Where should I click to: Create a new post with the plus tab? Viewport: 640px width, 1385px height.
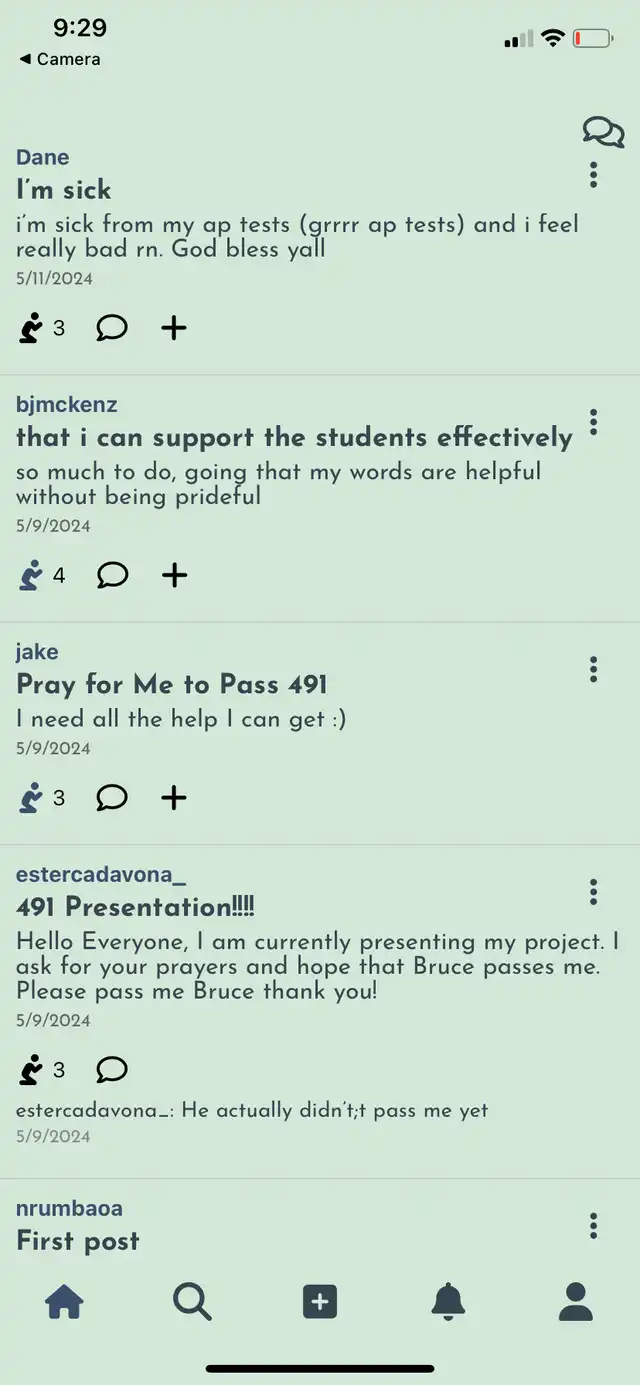[320, 1302]
